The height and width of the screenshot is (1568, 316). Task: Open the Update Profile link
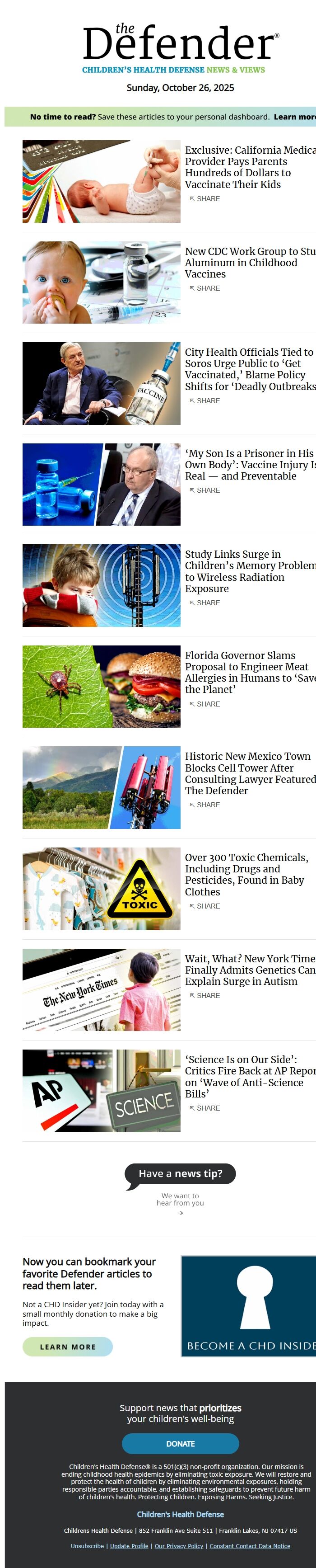(x=129, y=1546)
